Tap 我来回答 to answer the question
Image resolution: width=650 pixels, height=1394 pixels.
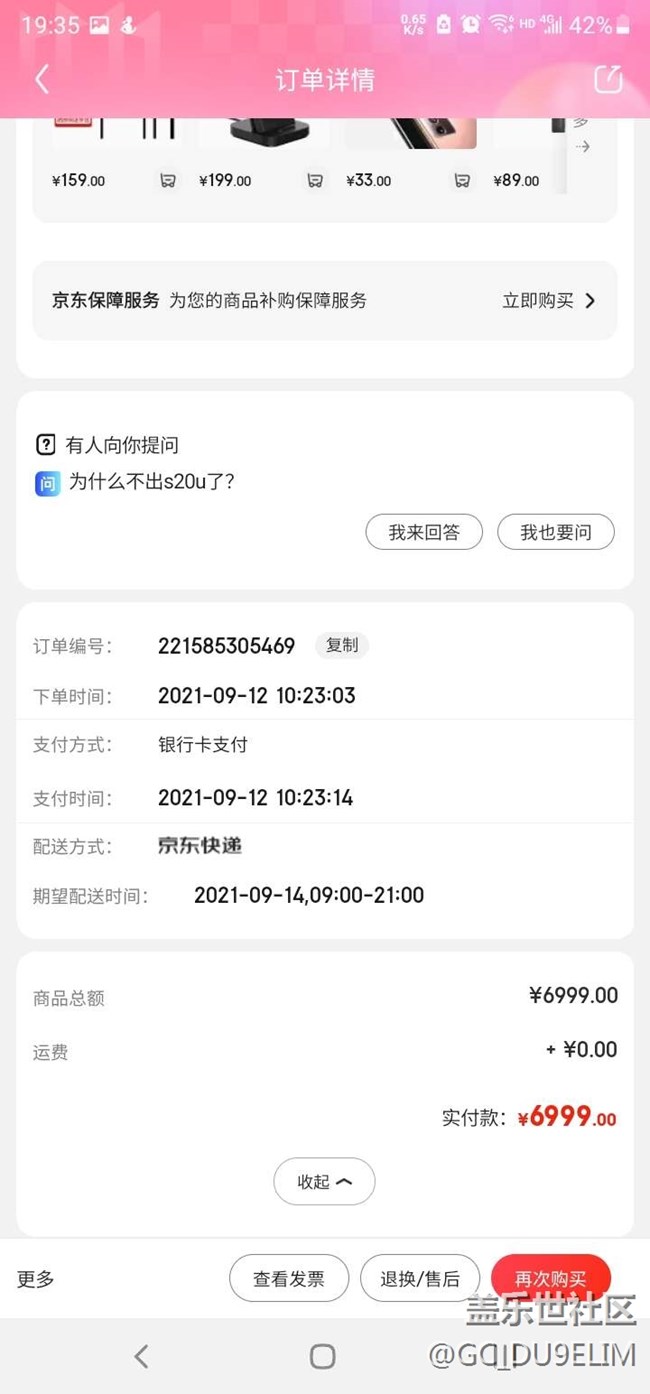point(424,532)
